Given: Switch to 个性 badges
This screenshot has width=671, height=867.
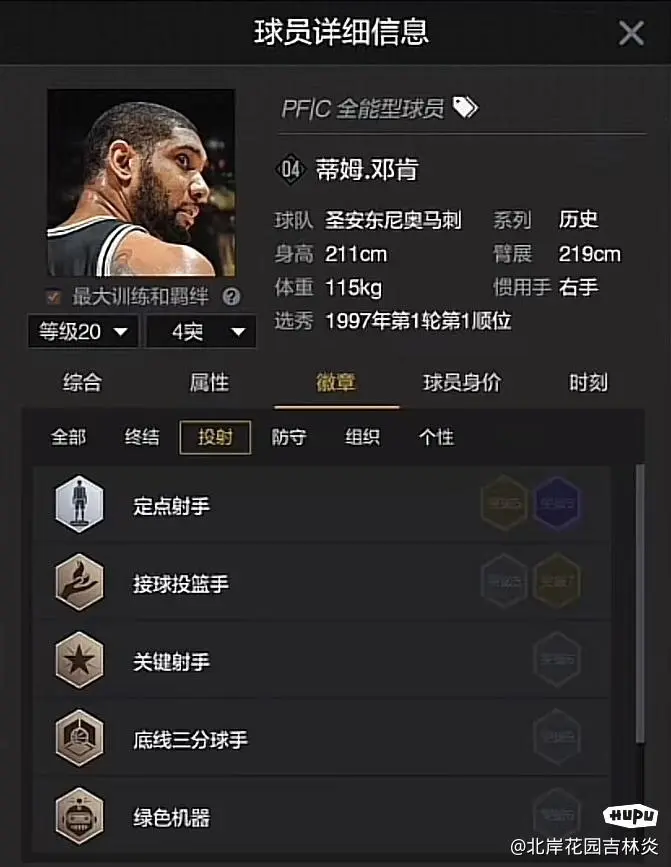Looking at the screenshot, I should point(436,437).
